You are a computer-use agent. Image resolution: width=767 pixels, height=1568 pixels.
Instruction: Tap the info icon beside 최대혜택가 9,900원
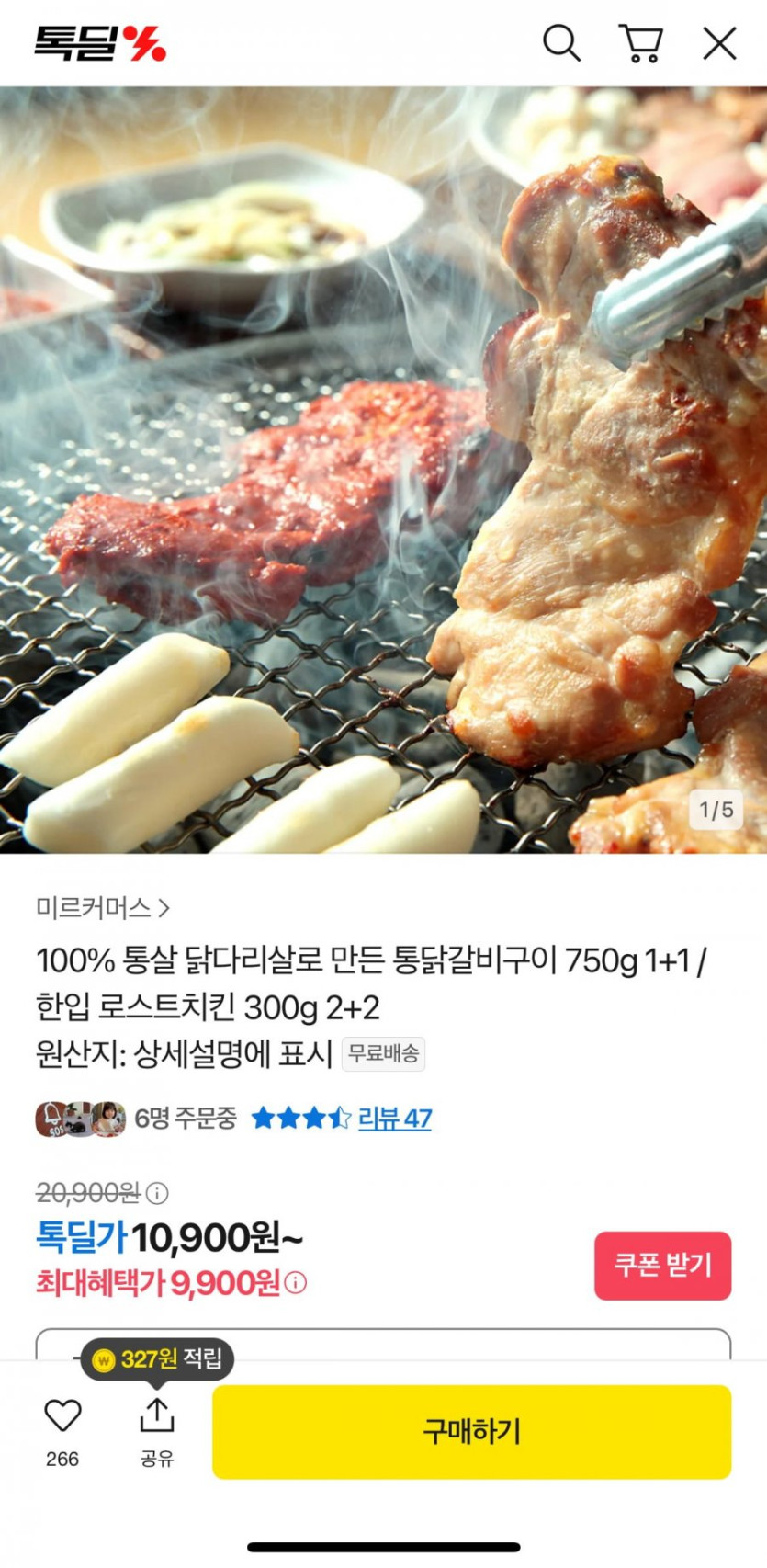(x=293, y=1282)
